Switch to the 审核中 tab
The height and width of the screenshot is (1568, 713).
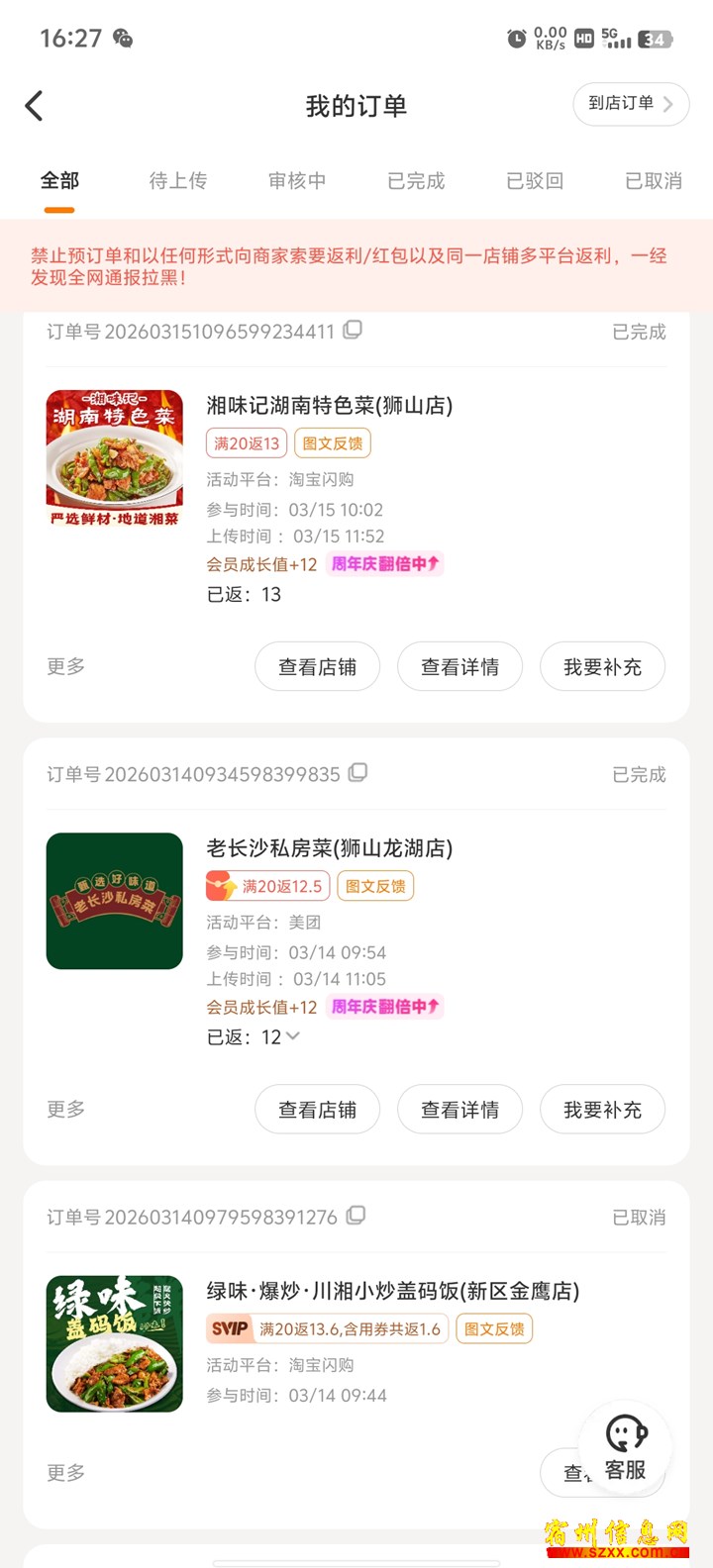[x=297, y=181]
